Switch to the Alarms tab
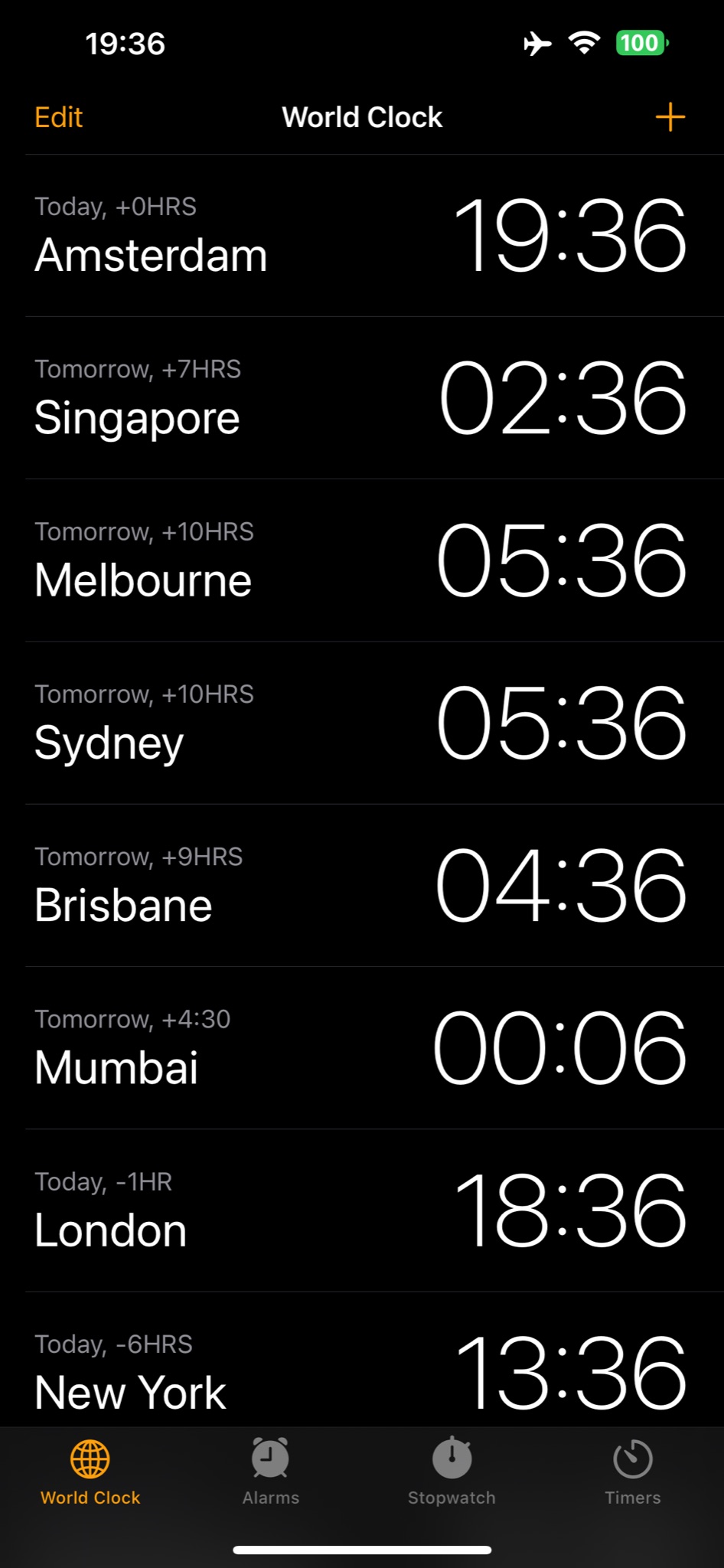The height and width of the screenshot is (1568, 724). 271,1472
